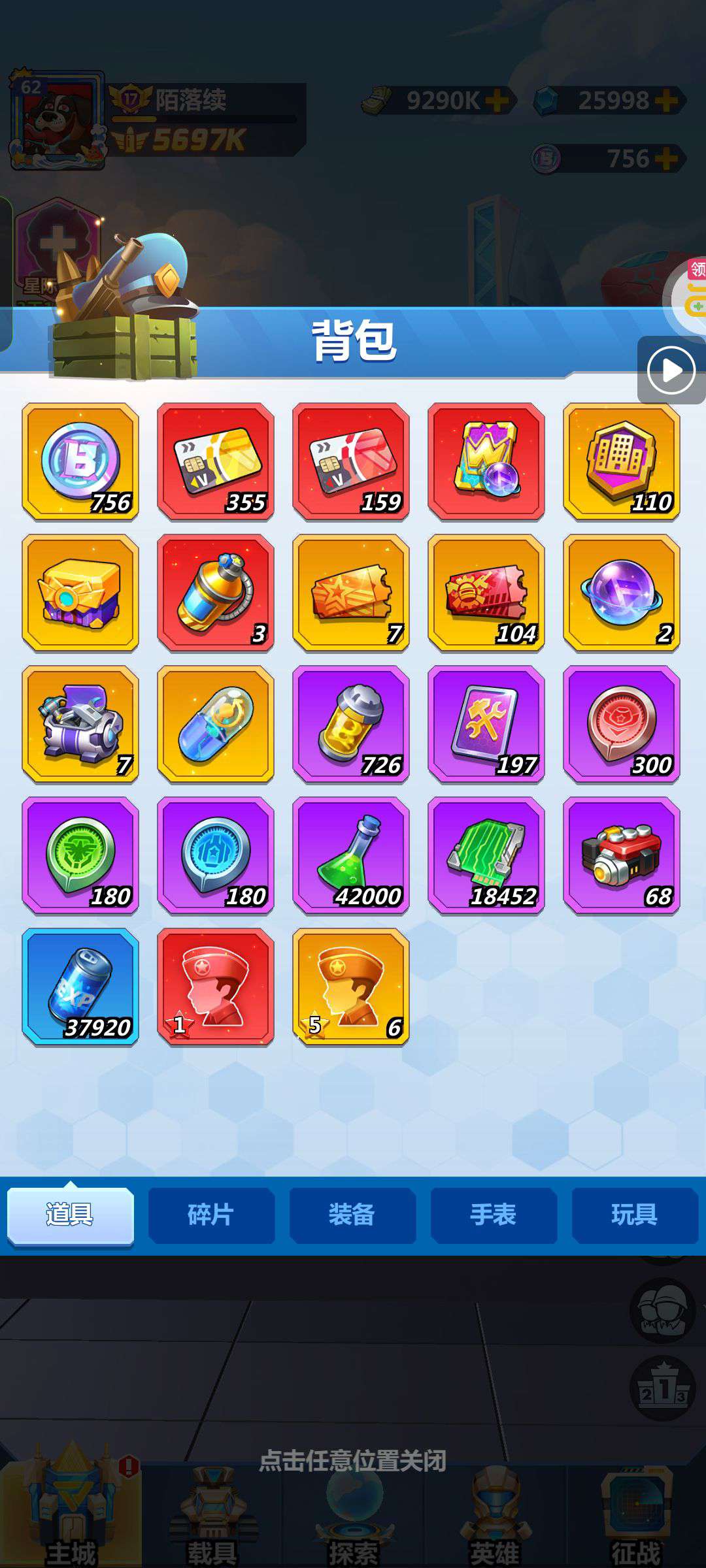Open the repair card item with 197
Screen dimensions: 706x1568
(486, 724)
